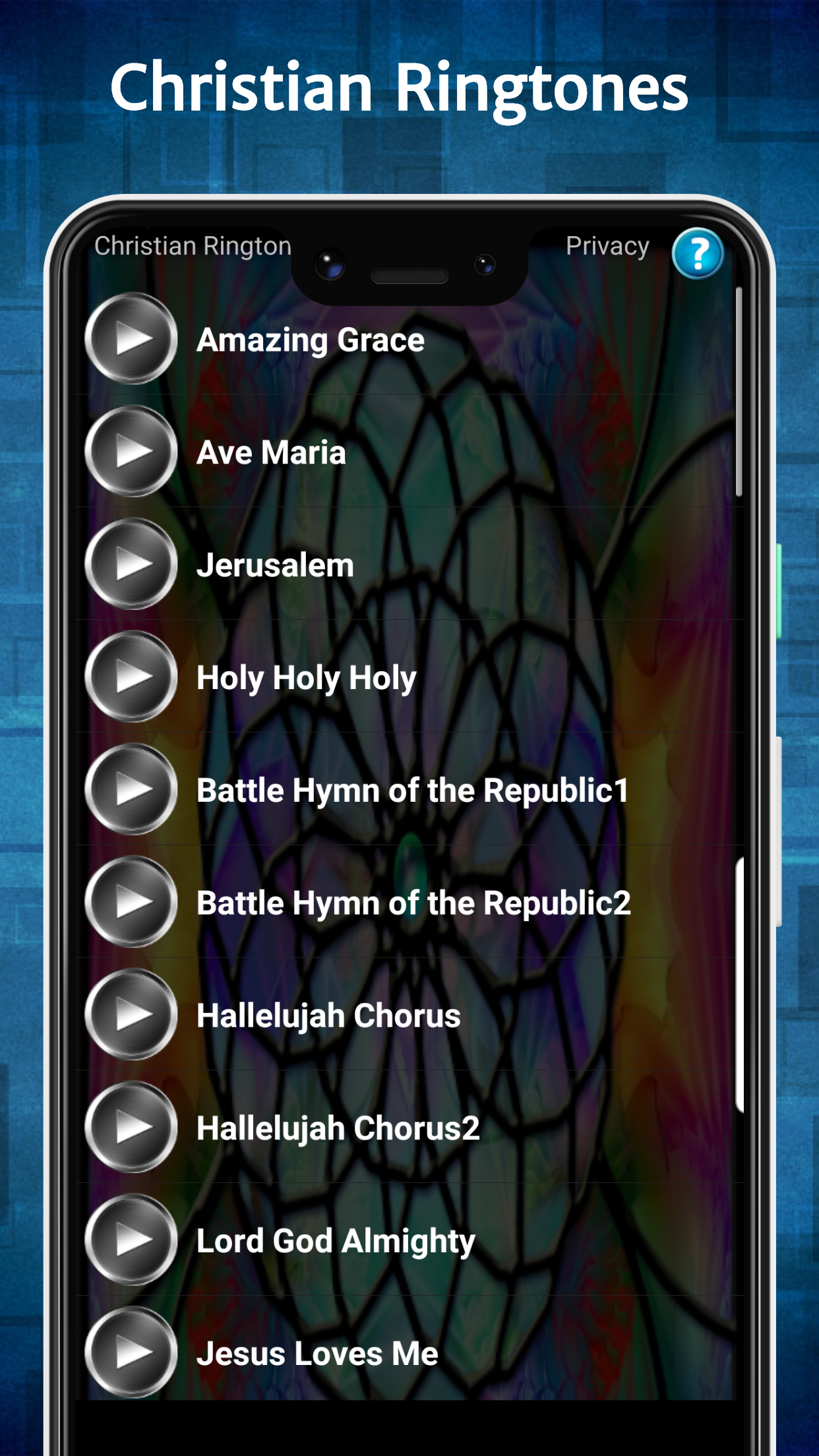Play the Amazing Grace ringtone
This screenshot has height=1456, width=819.
coord(131,340)
